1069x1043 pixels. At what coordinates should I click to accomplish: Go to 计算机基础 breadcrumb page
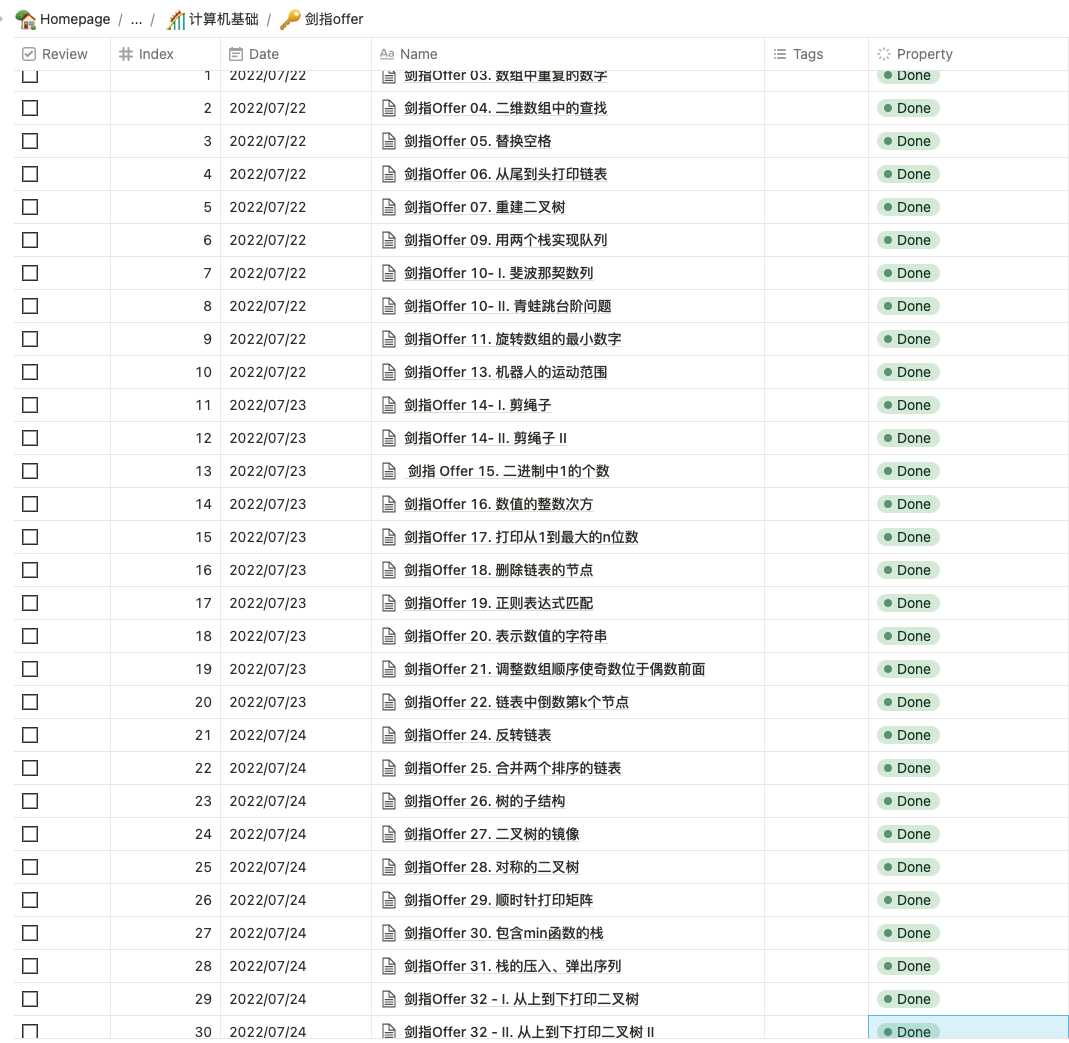pos(213,19)
